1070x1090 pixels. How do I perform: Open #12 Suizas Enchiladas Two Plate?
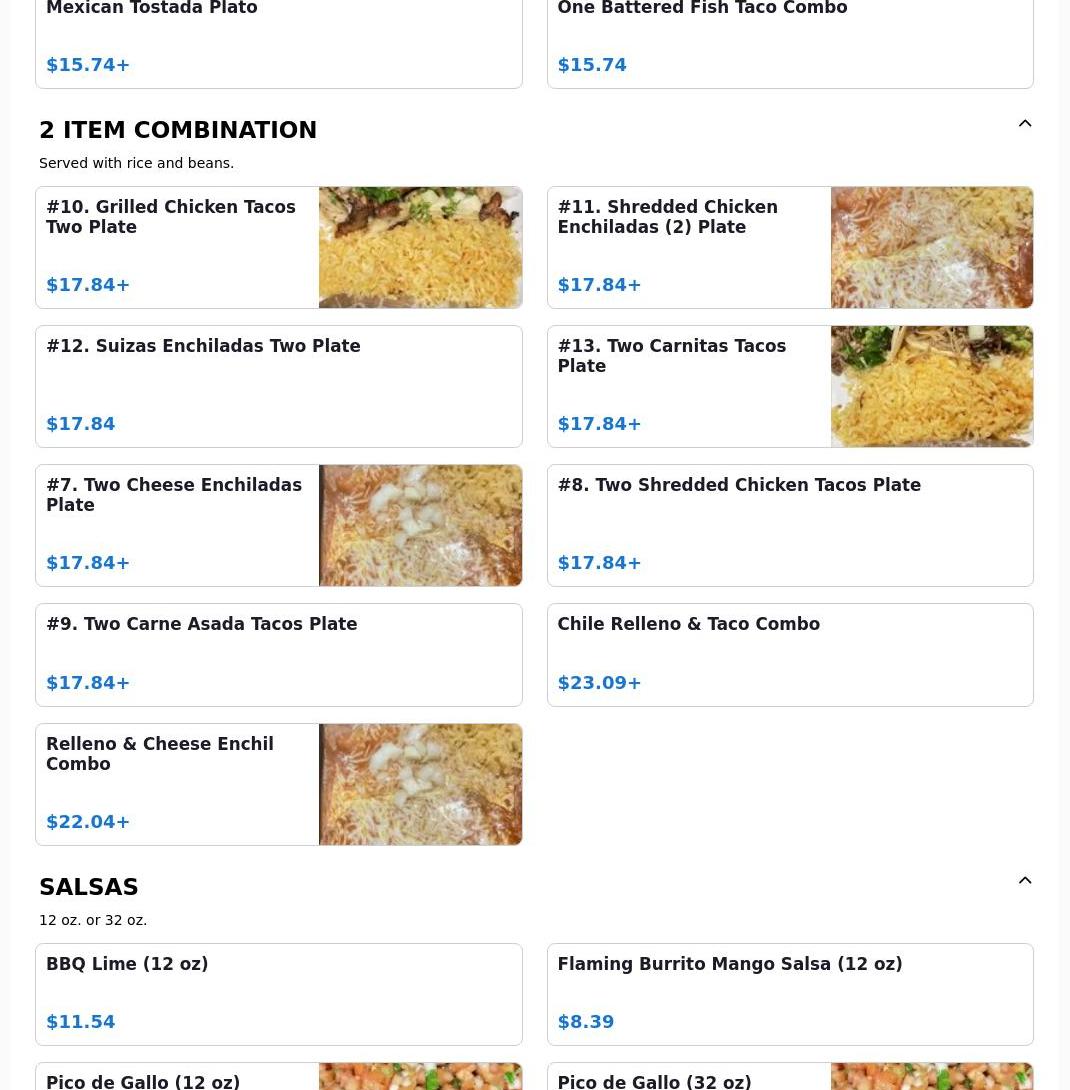pos(278,386)
